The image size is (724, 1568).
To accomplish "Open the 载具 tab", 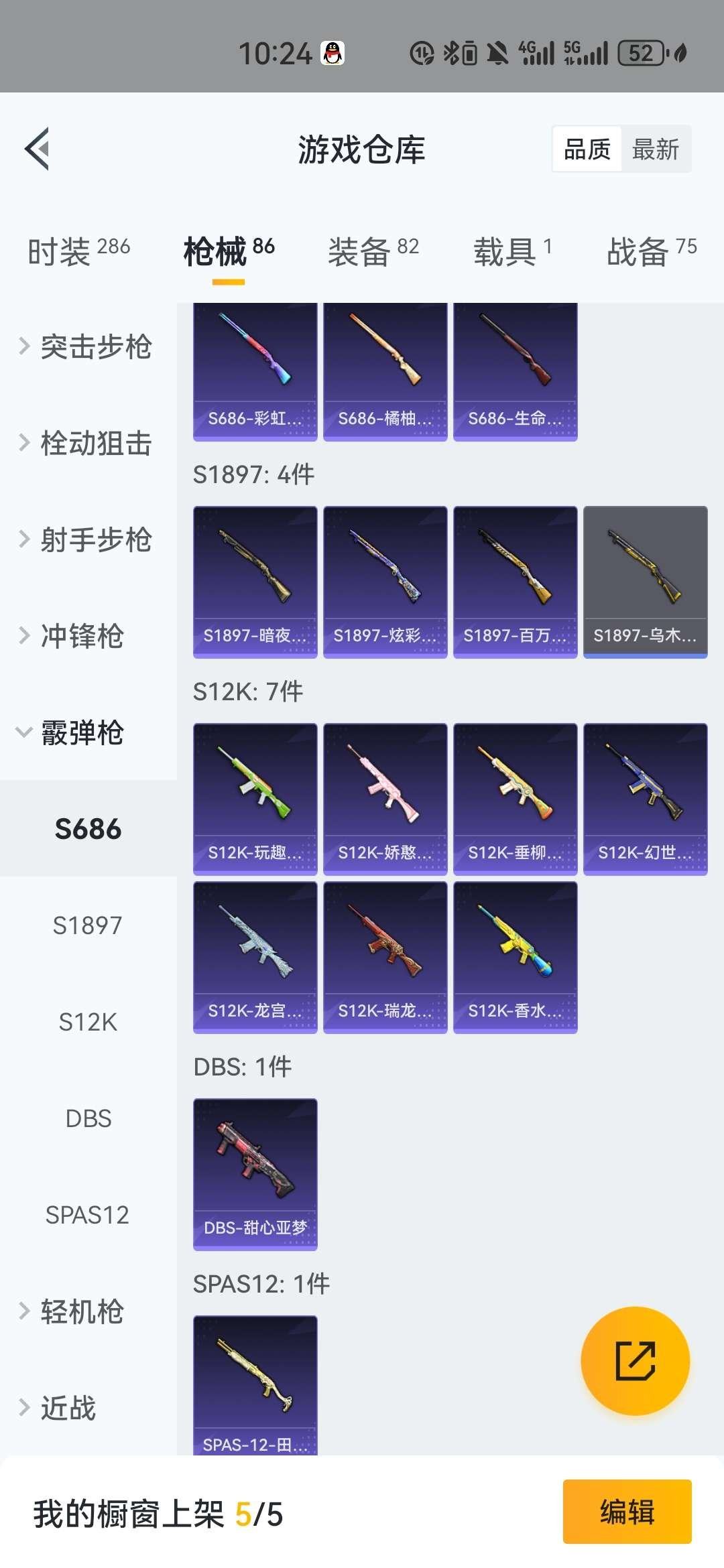I will pyautogui.click(x=513, y=251).
